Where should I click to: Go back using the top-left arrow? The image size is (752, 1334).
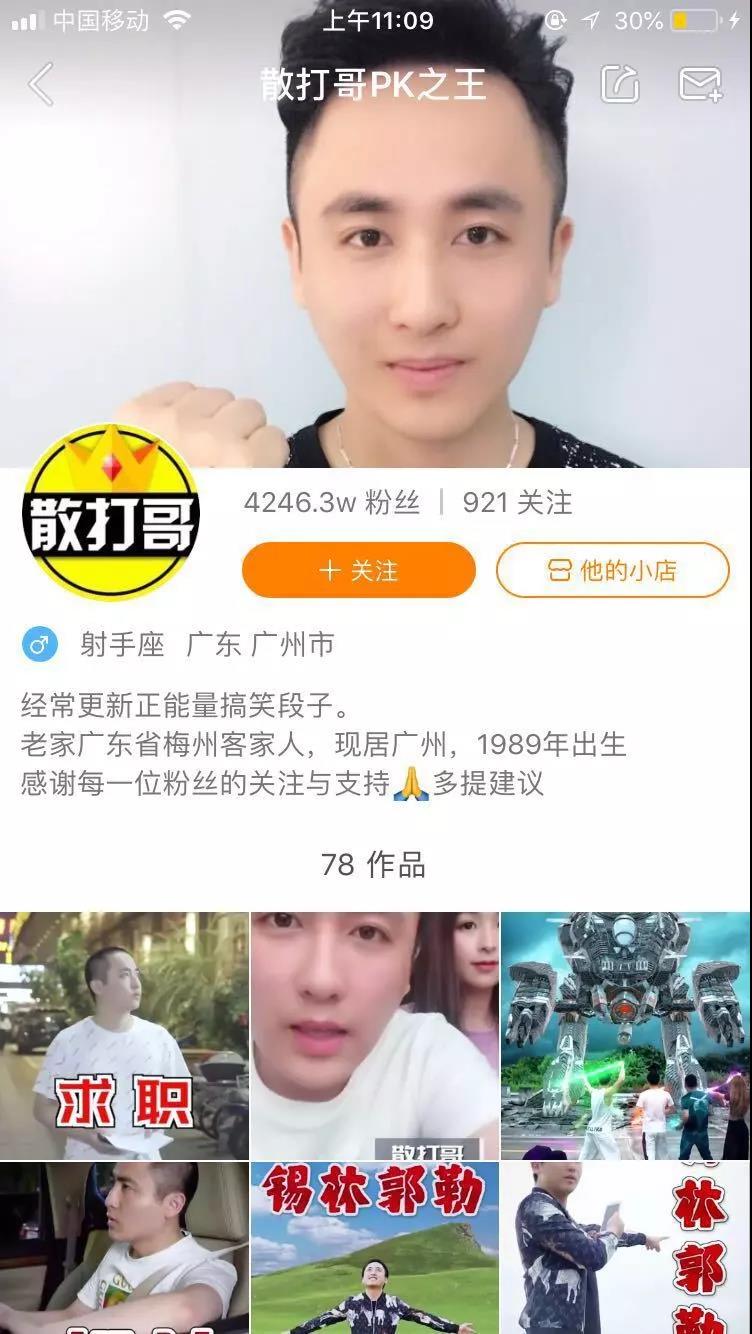40,85
